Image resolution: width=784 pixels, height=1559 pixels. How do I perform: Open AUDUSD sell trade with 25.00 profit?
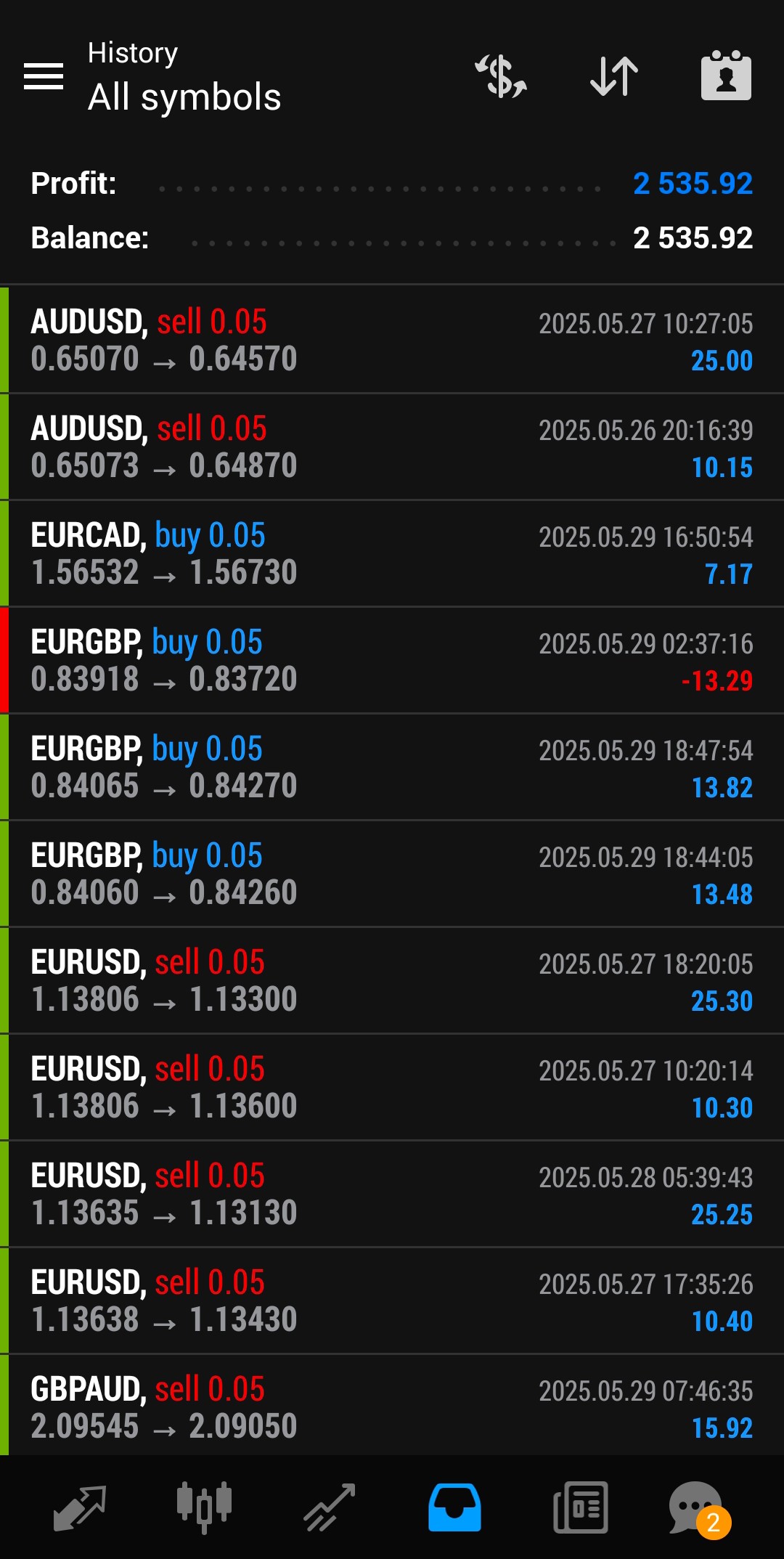[392, 340]
